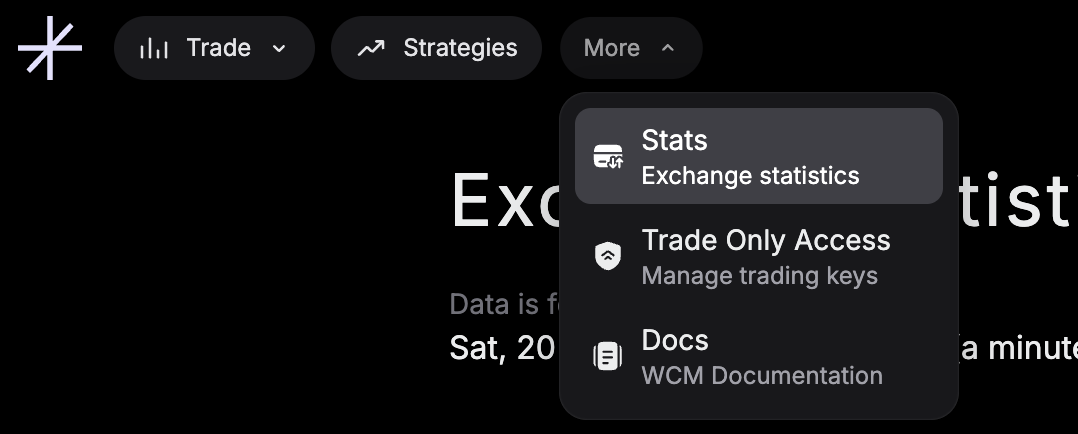The width and height of the screenshot is (1078, 434).
Task: Open the WCM Documentation docs
Action: tap(758, 357)
